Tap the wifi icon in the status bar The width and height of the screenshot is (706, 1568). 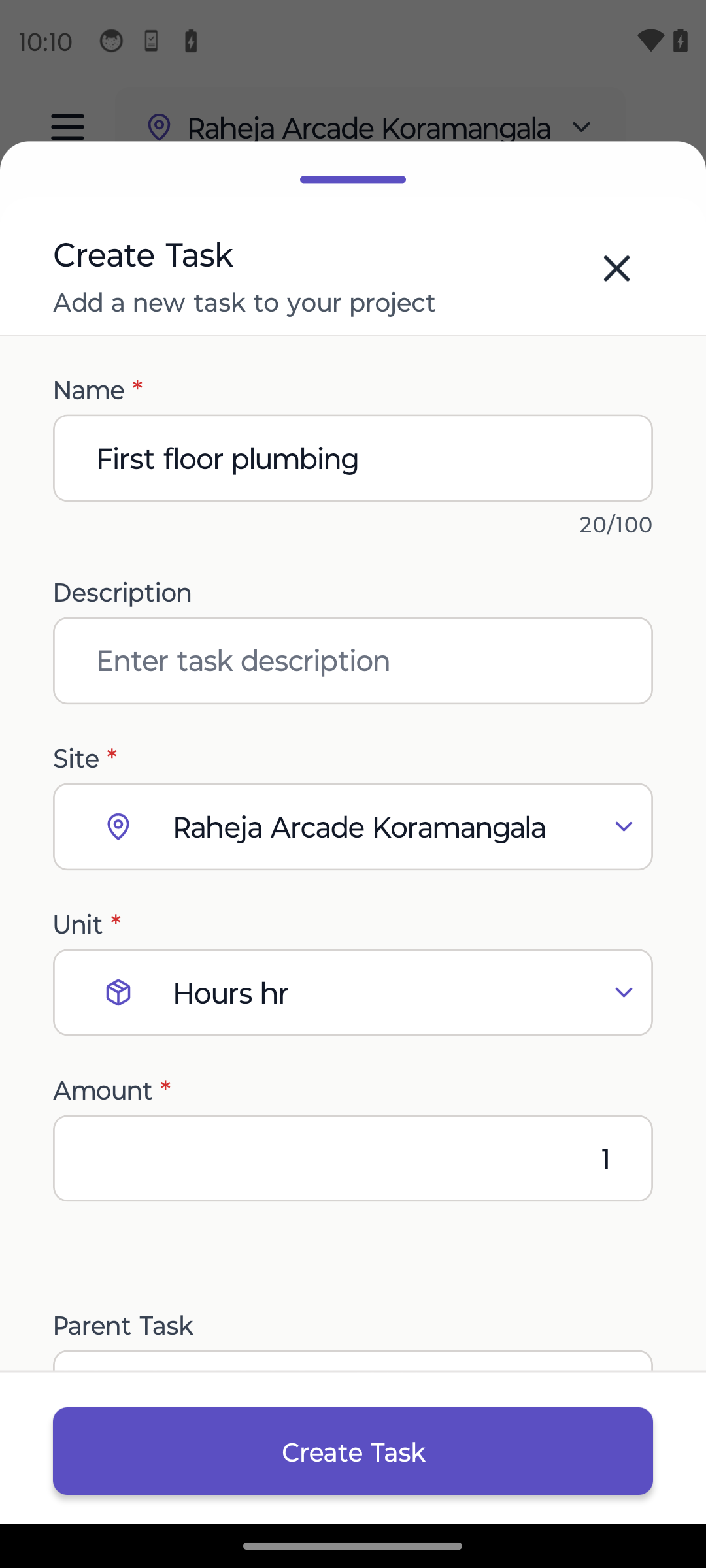click(x=650, y=41)
